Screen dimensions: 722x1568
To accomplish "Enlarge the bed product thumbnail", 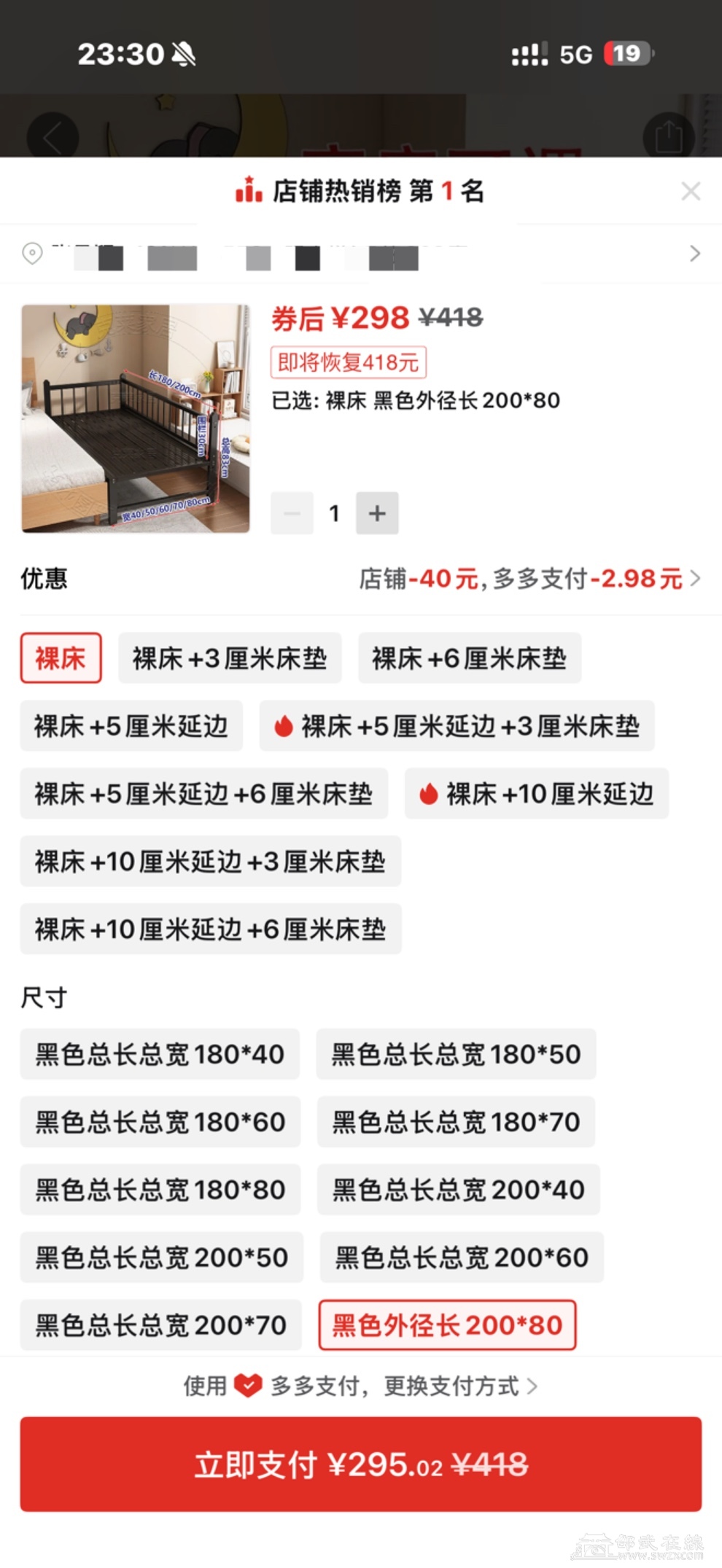I will 136,418.
